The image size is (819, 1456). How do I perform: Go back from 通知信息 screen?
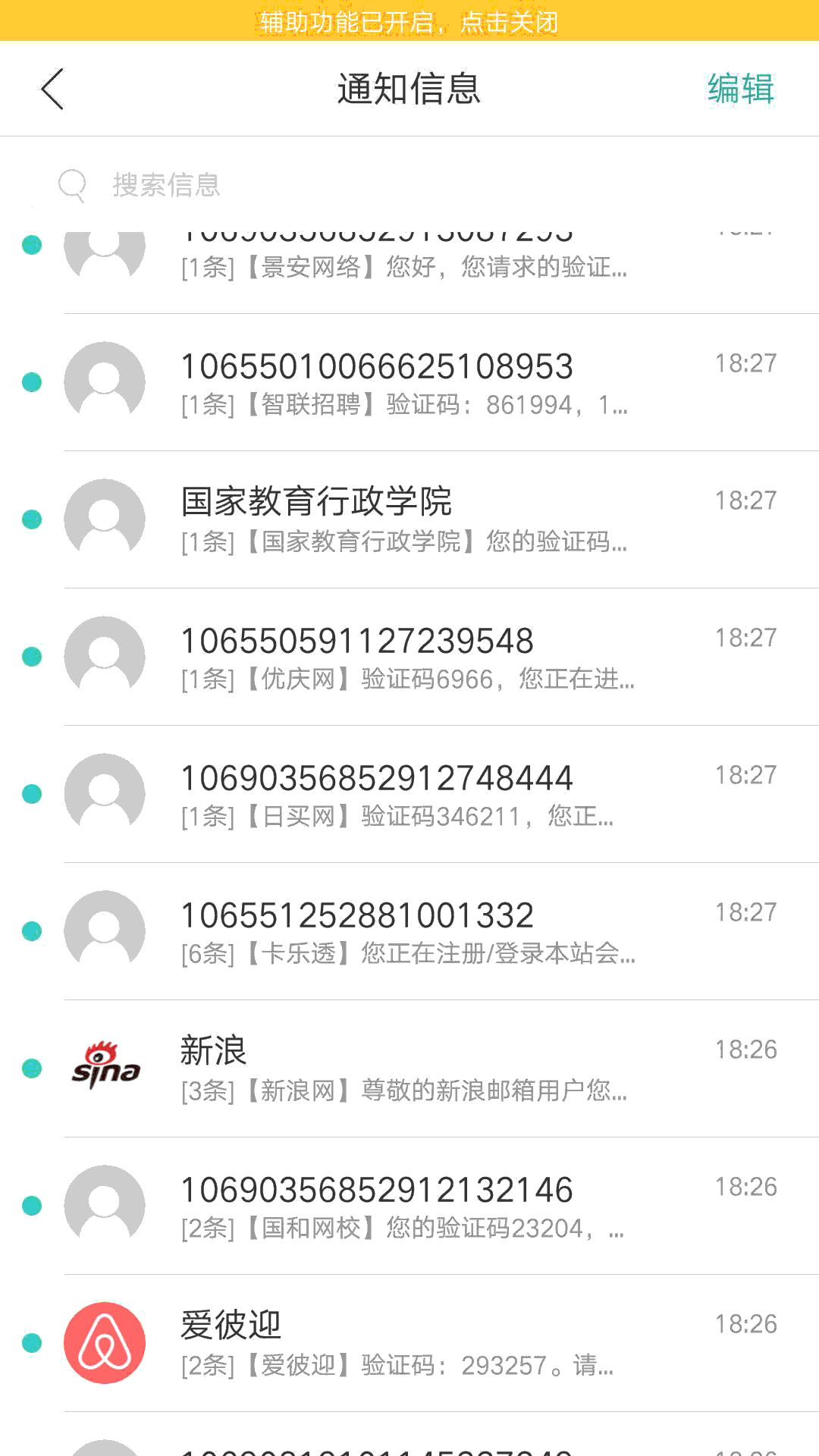point(52,89)
